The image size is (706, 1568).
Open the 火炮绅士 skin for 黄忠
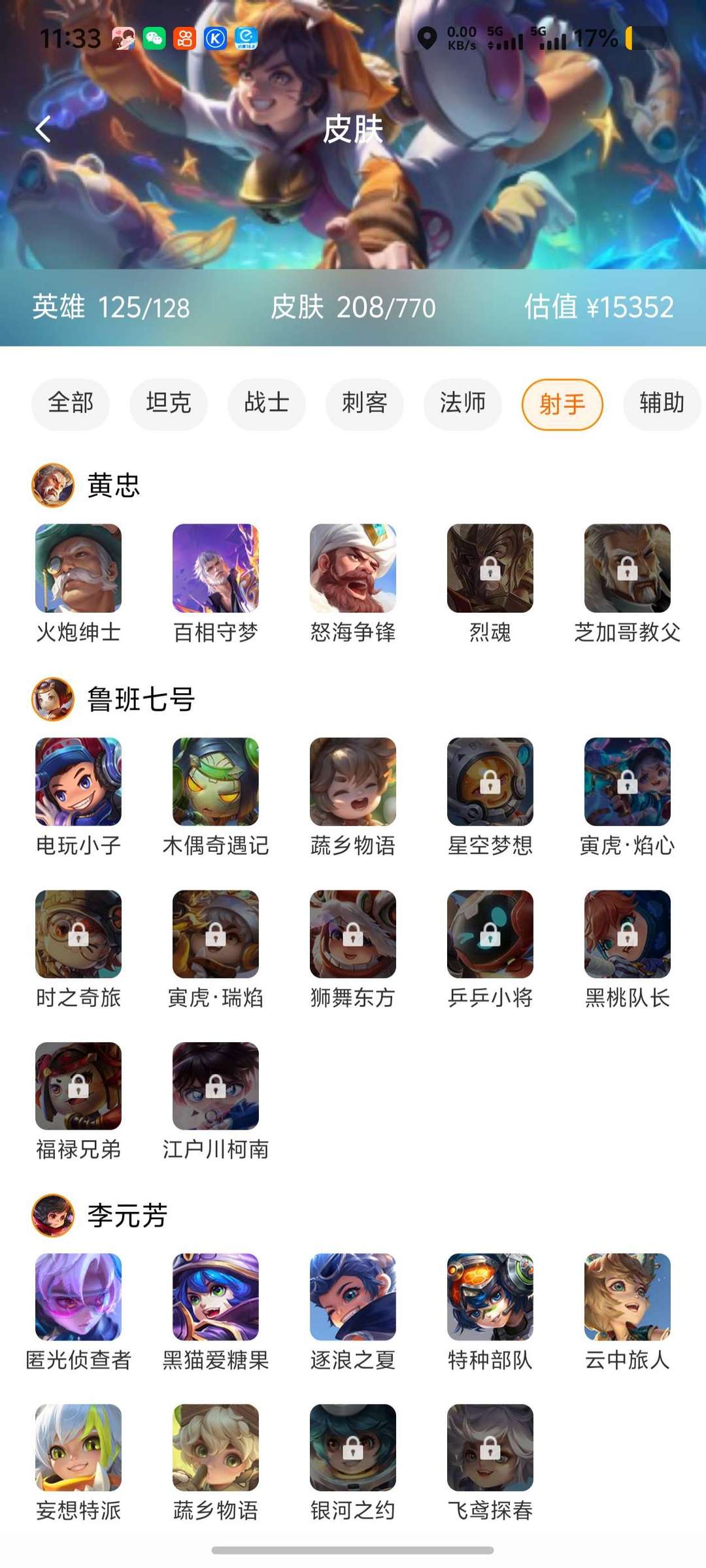tap(78, 568)
